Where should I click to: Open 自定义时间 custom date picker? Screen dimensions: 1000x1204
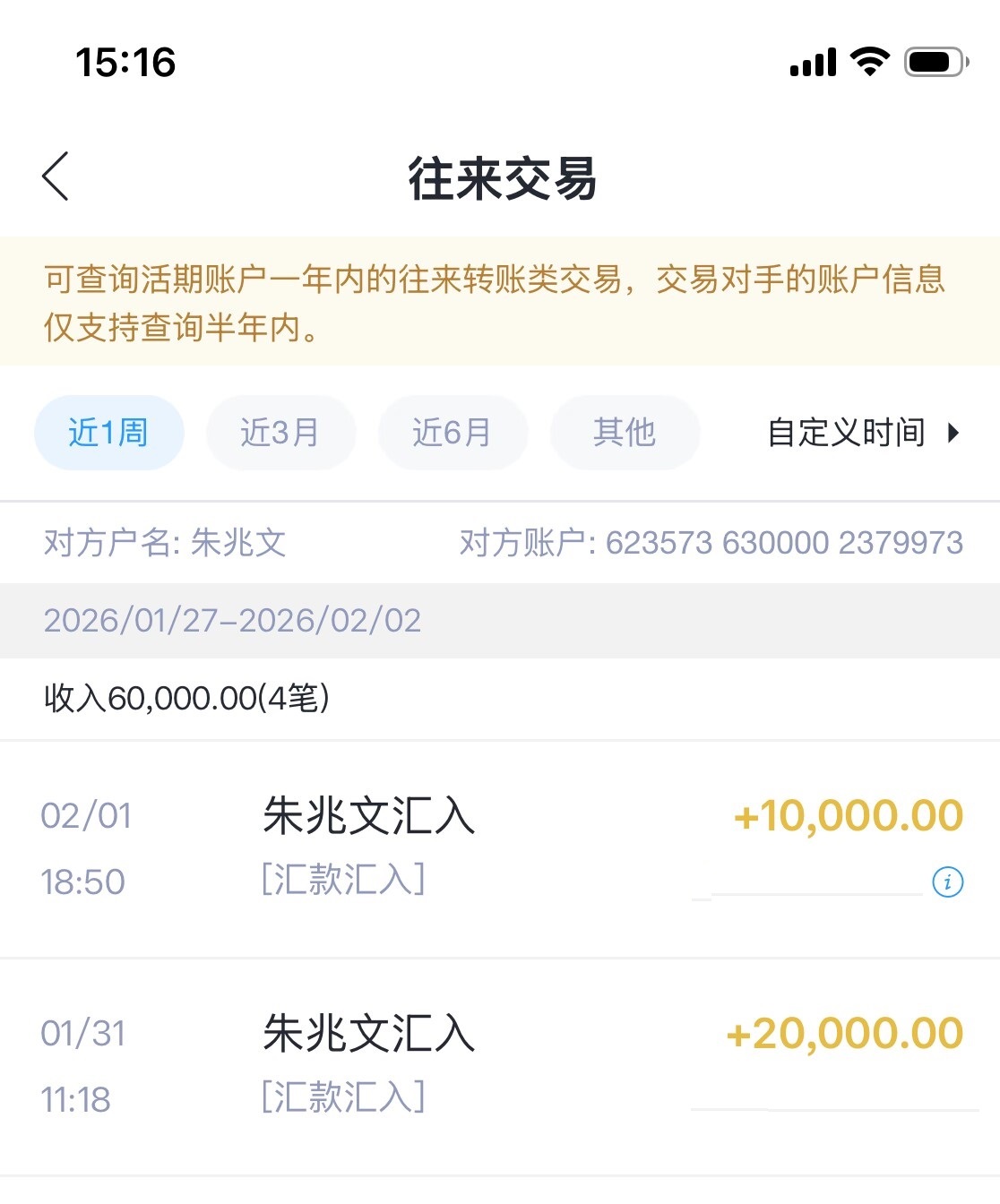[x=862, y=433]
